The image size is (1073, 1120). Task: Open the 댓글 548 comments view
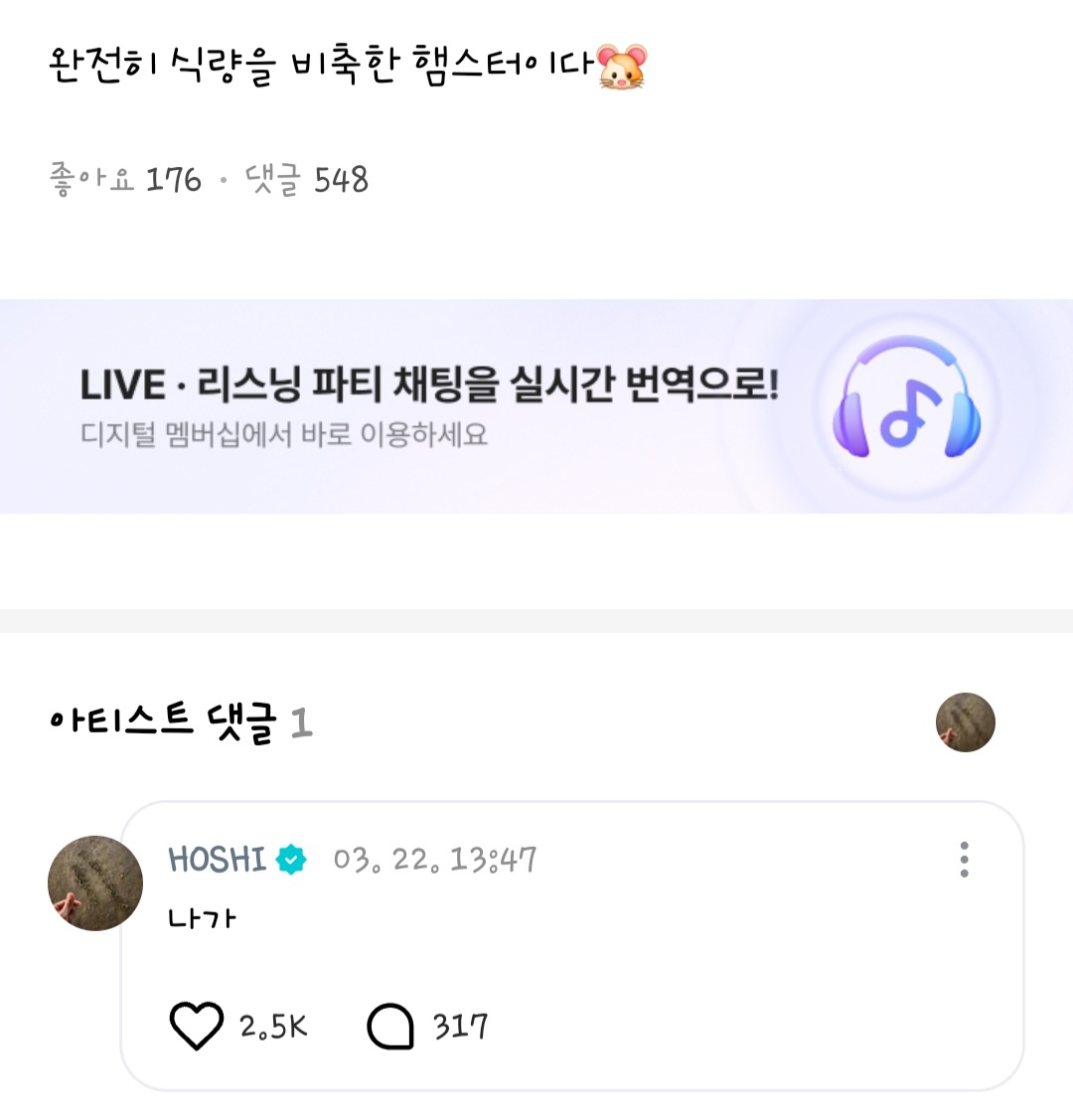[308, 179]
